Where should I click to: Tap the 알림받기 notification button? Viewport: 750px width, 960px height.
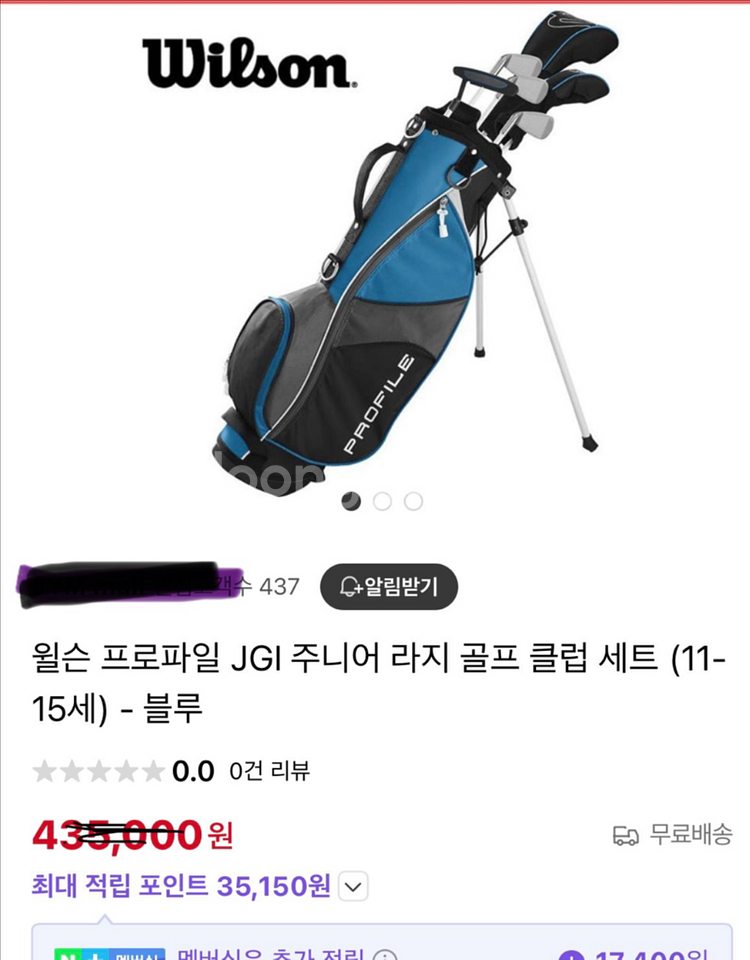click(x=387, y=587)
